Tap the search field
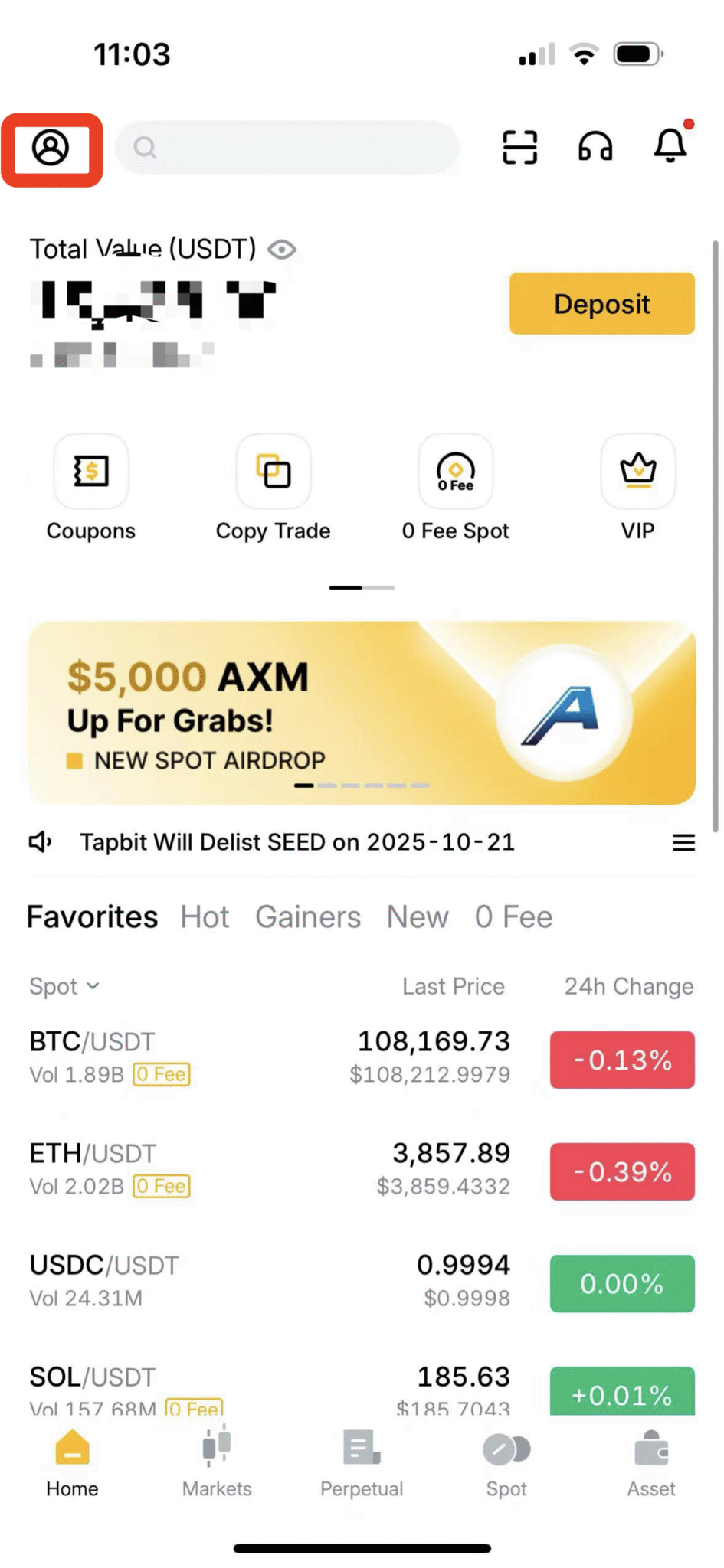 click(287, 147)
